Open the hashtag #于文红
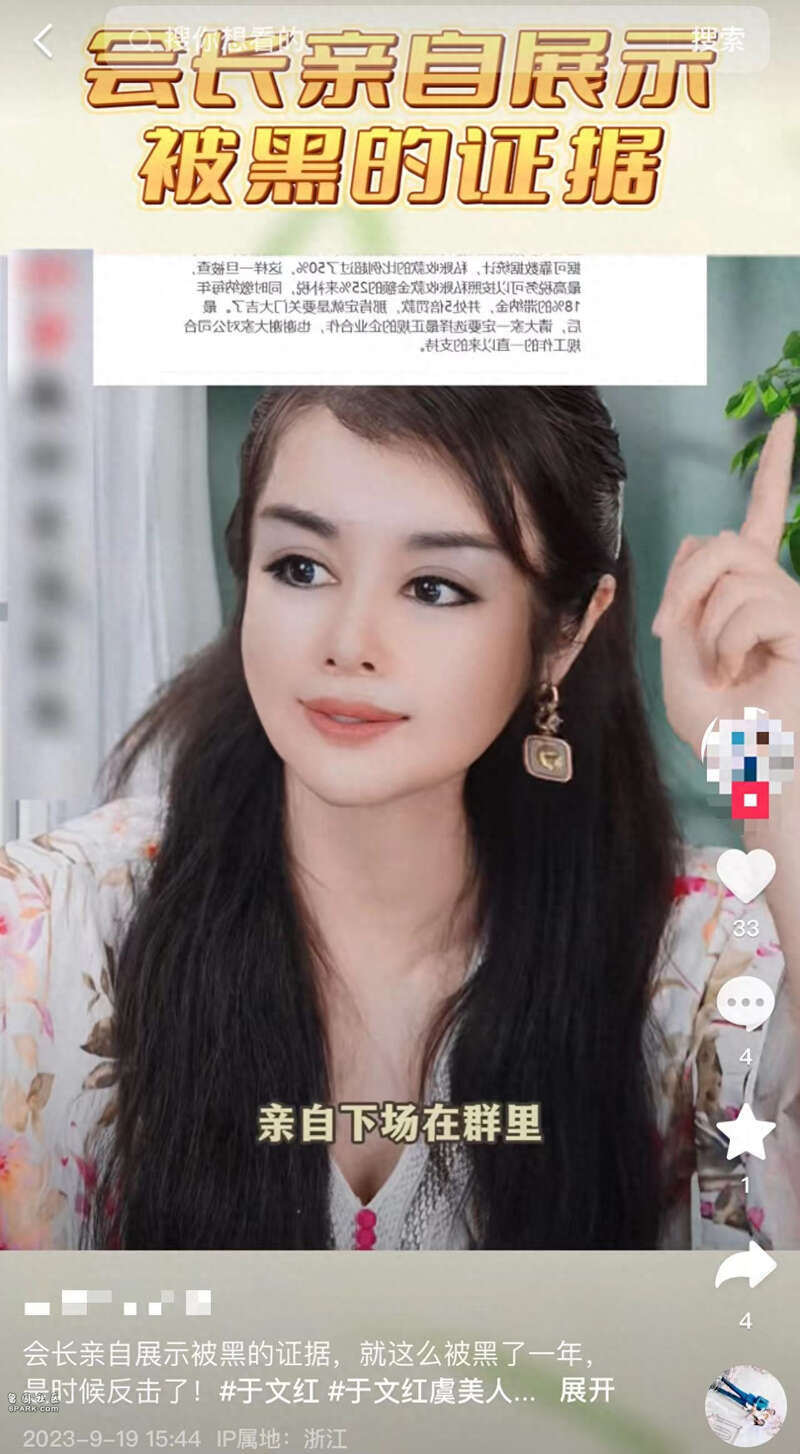The image size is (800, 1454). pos(268,1391)
